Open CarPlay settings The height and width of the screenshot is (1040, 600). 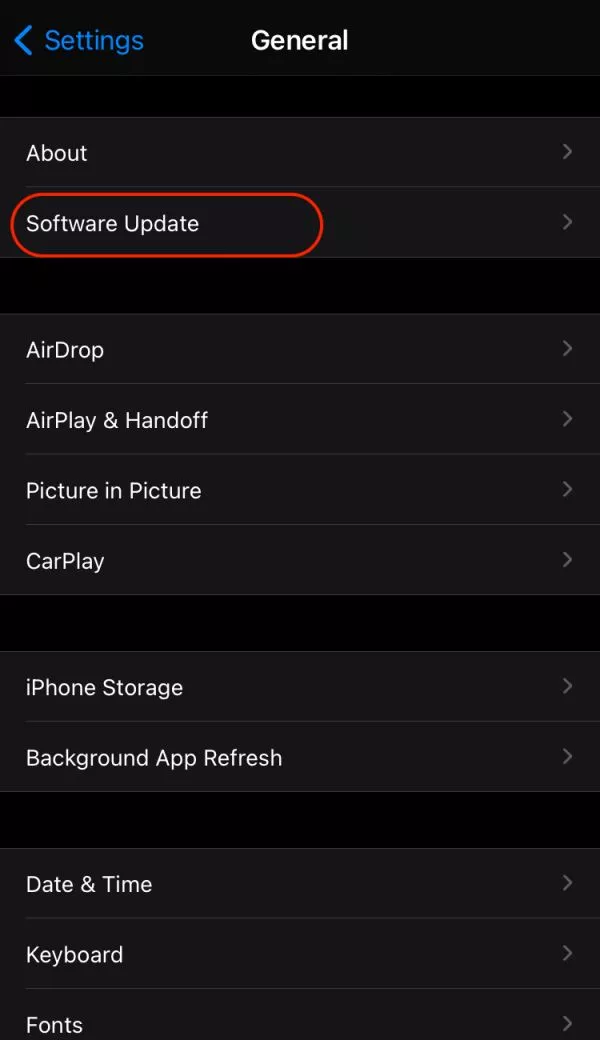point(300,560)
